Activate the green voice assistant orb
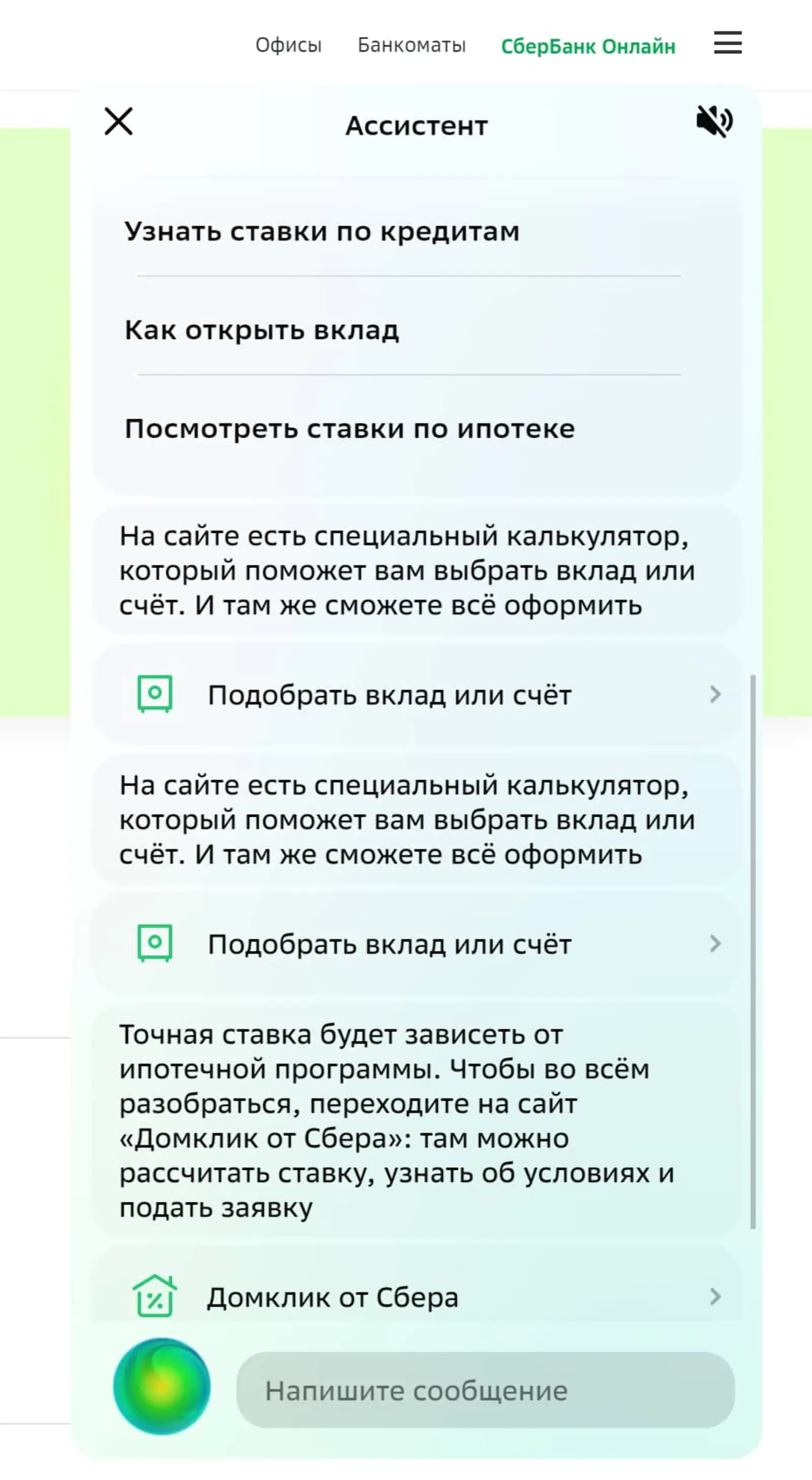812x1480 pixels. pos(161,1386)
